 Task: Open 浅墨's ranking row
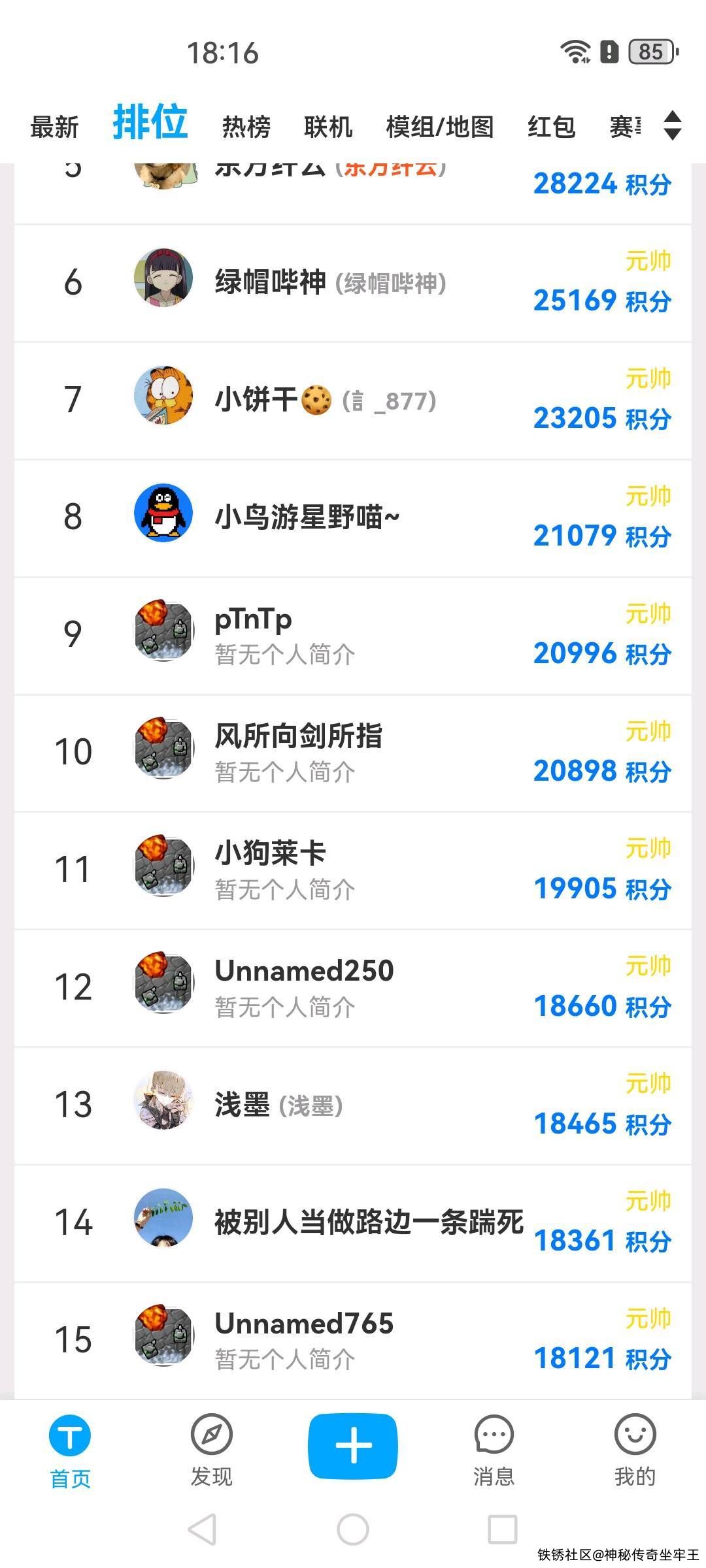click(353, 1105)
